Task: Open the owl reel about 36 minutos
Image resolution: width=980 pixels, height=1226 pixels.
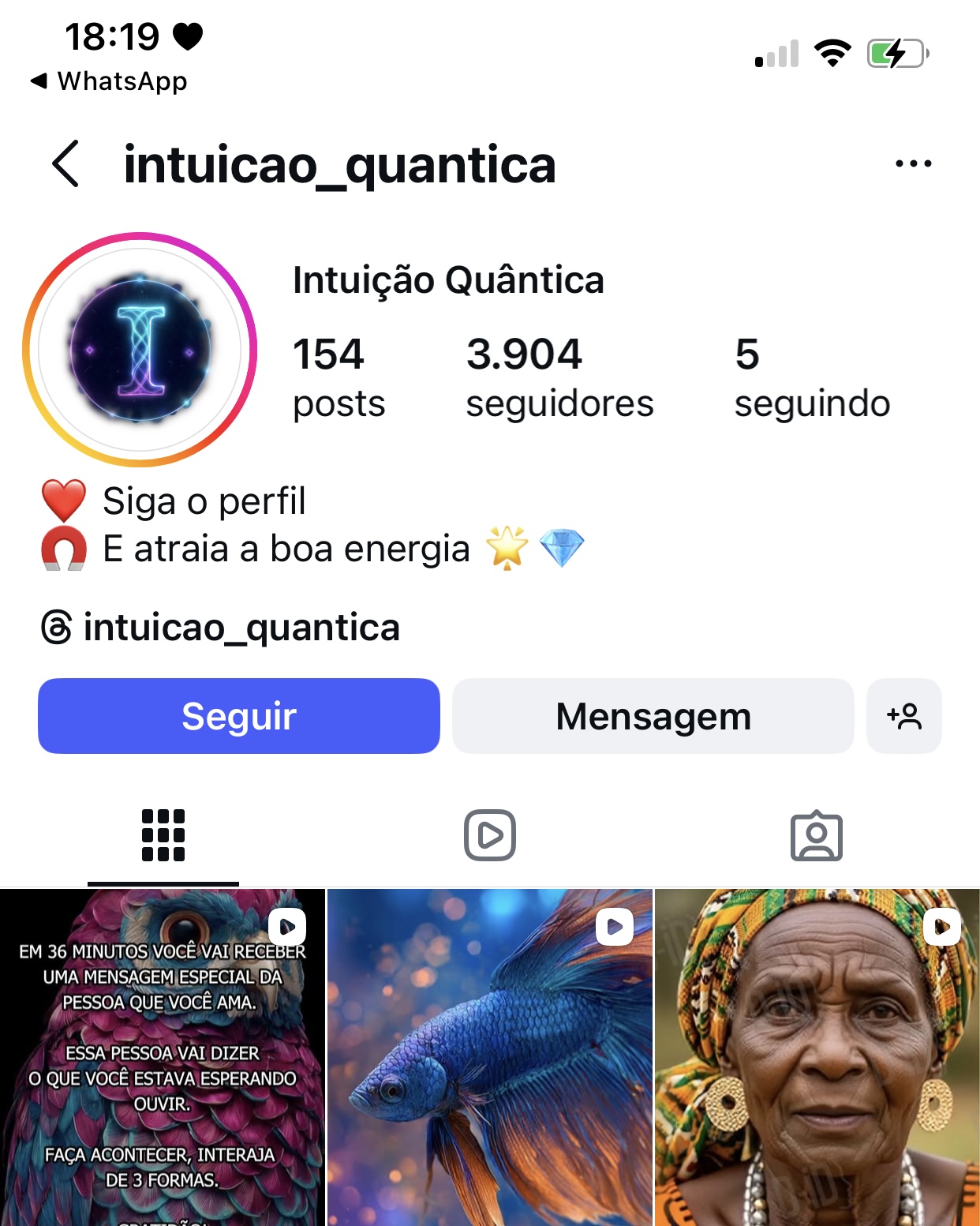Action: click(x=163, y=1058)
